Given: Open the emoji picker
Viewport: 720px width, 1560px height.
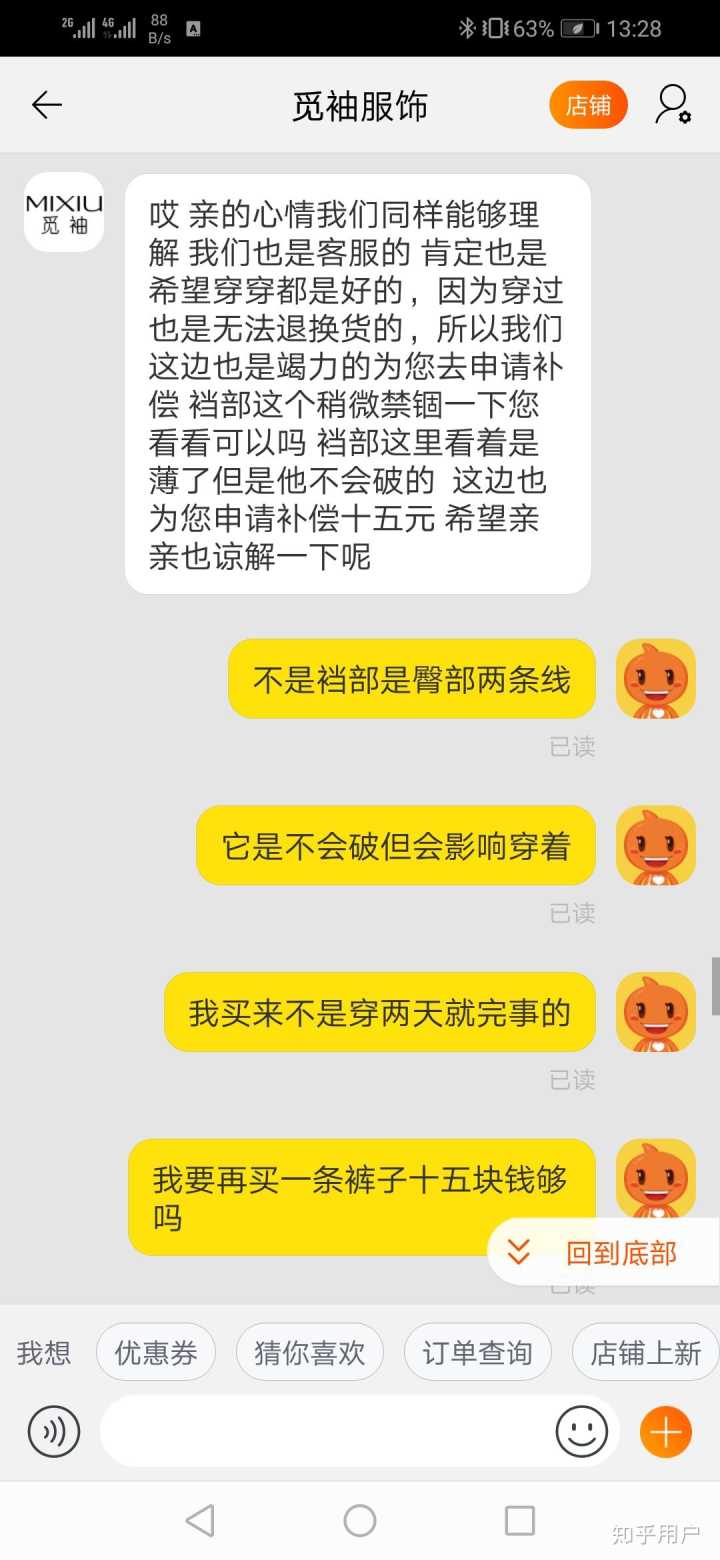Looking at the screenshot, I should tap(582, 1432).
